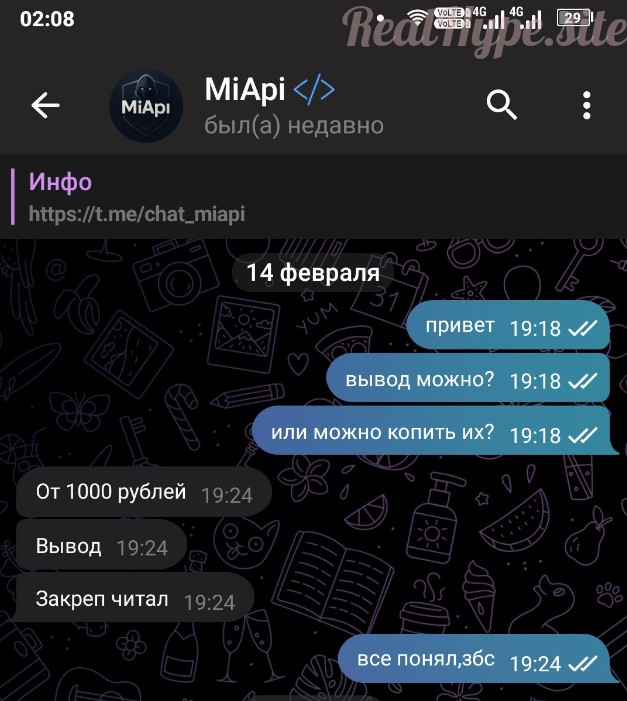Screen dimensions: 627x701
Task: Open the MiApi profile avatar
Action: point(146,106)
